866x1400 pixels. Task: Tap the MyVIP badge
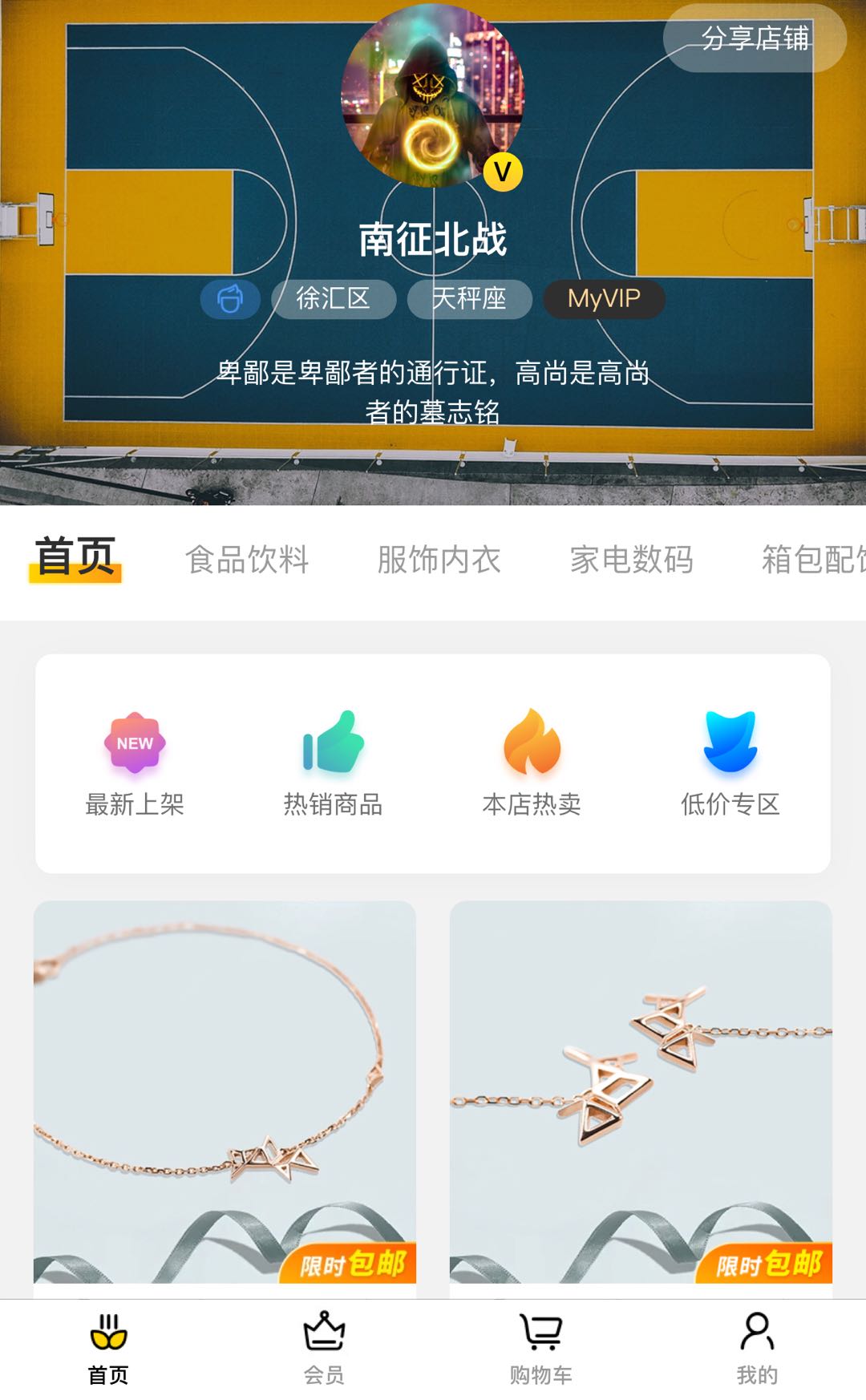[604, 299]
